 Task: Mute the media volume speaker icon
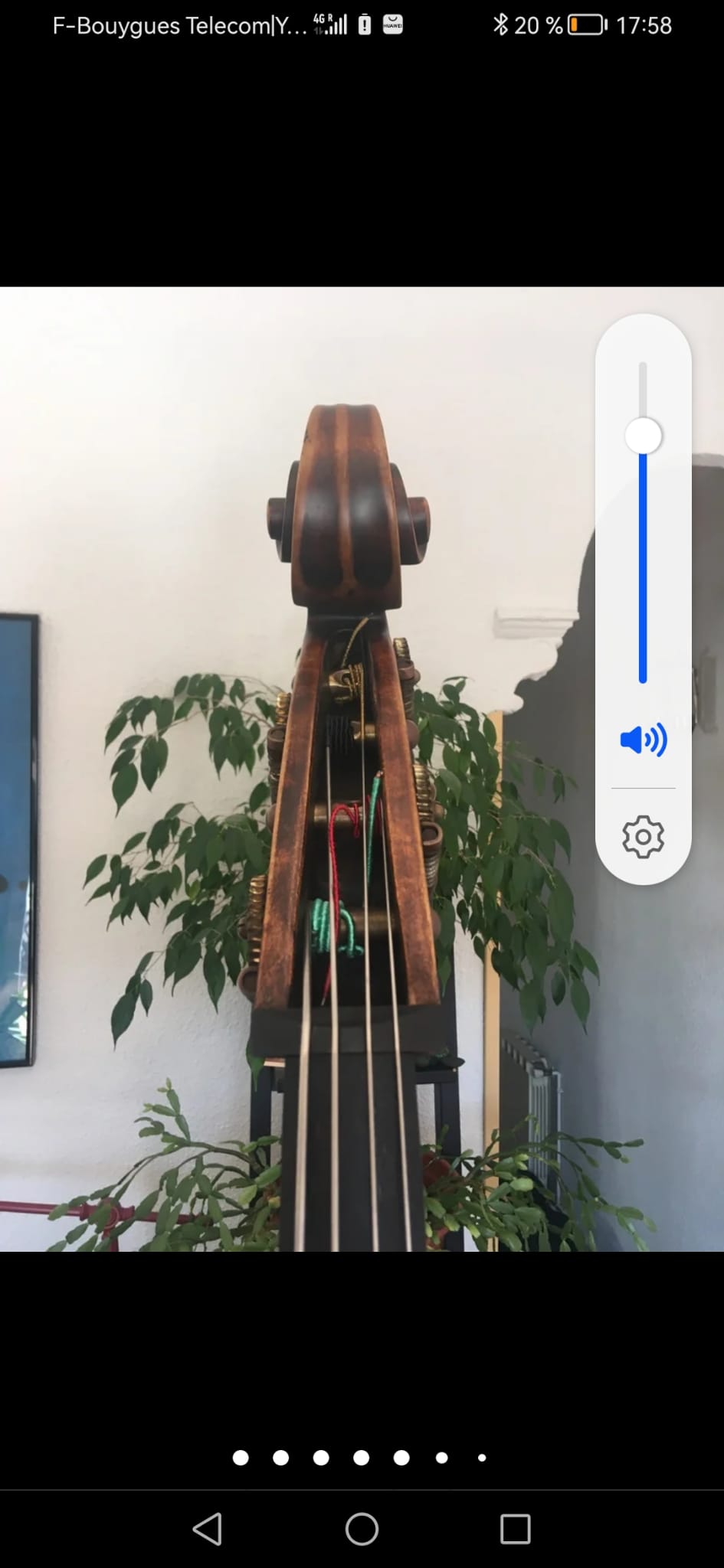pyautogui.click(x=643, y=740)
